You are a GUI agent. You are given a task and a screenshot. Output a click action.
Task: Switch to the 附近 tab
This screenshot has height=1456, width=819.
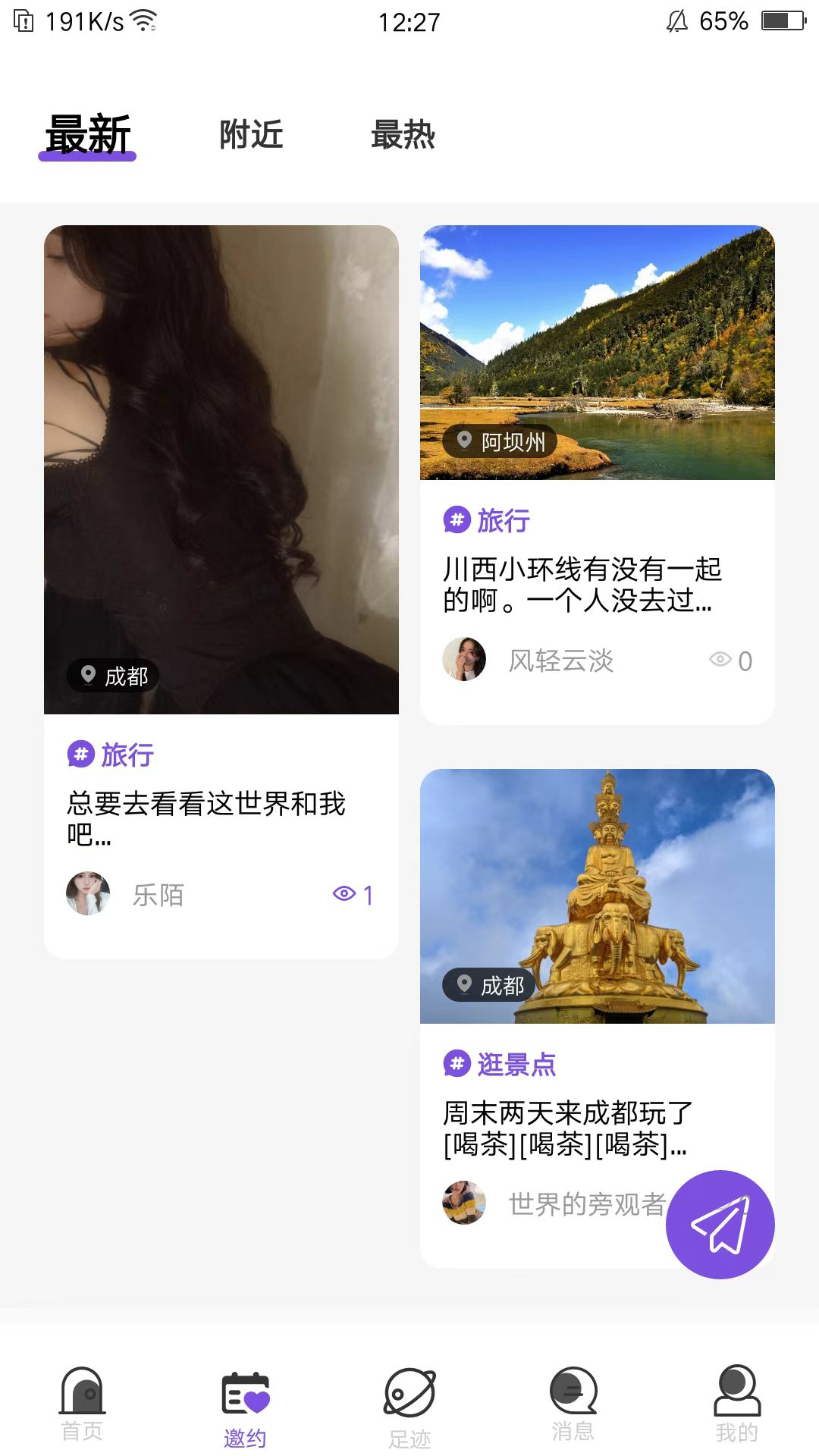(x=251, y=135)
